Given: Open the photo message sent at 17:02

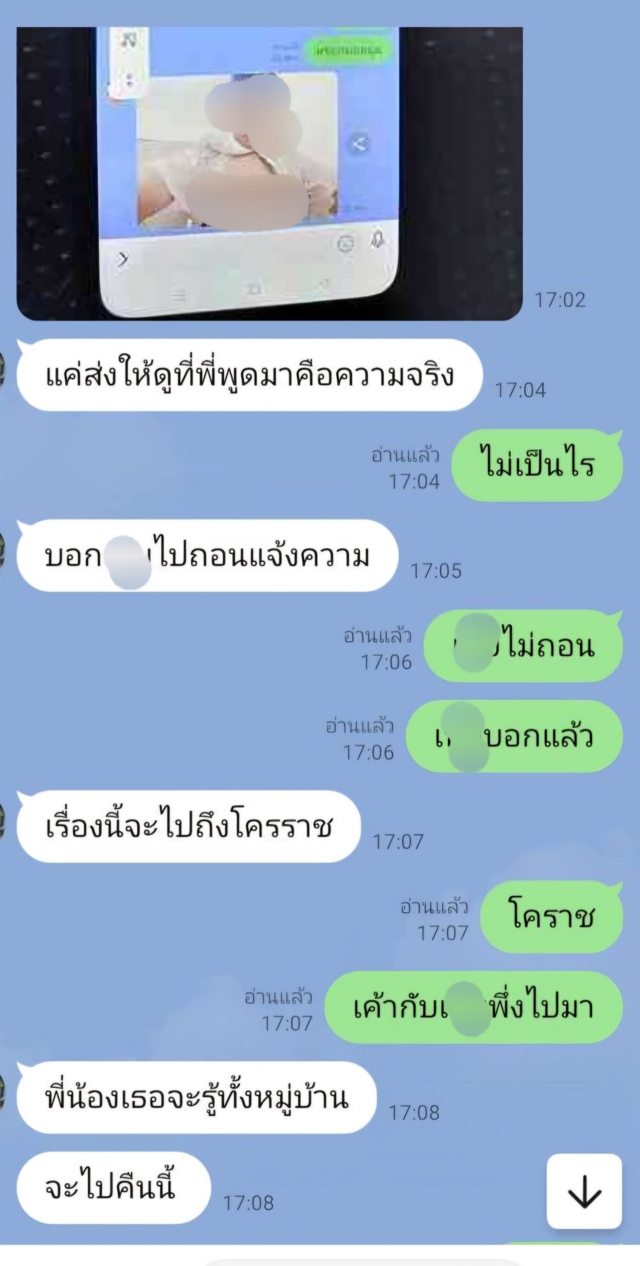Looking at the screenshot, I should point(269,173).
